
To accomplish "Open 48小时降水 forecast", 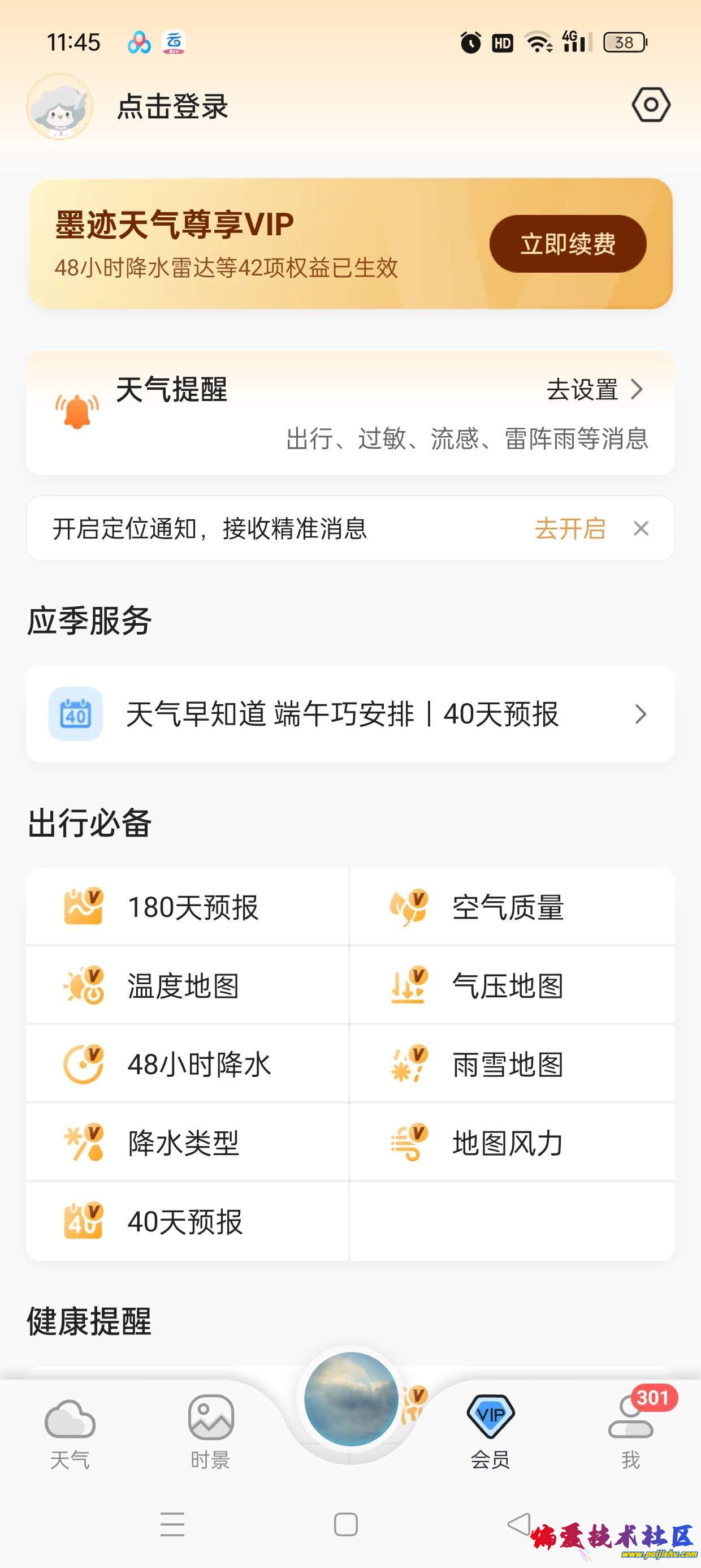I will (198, 1065).
